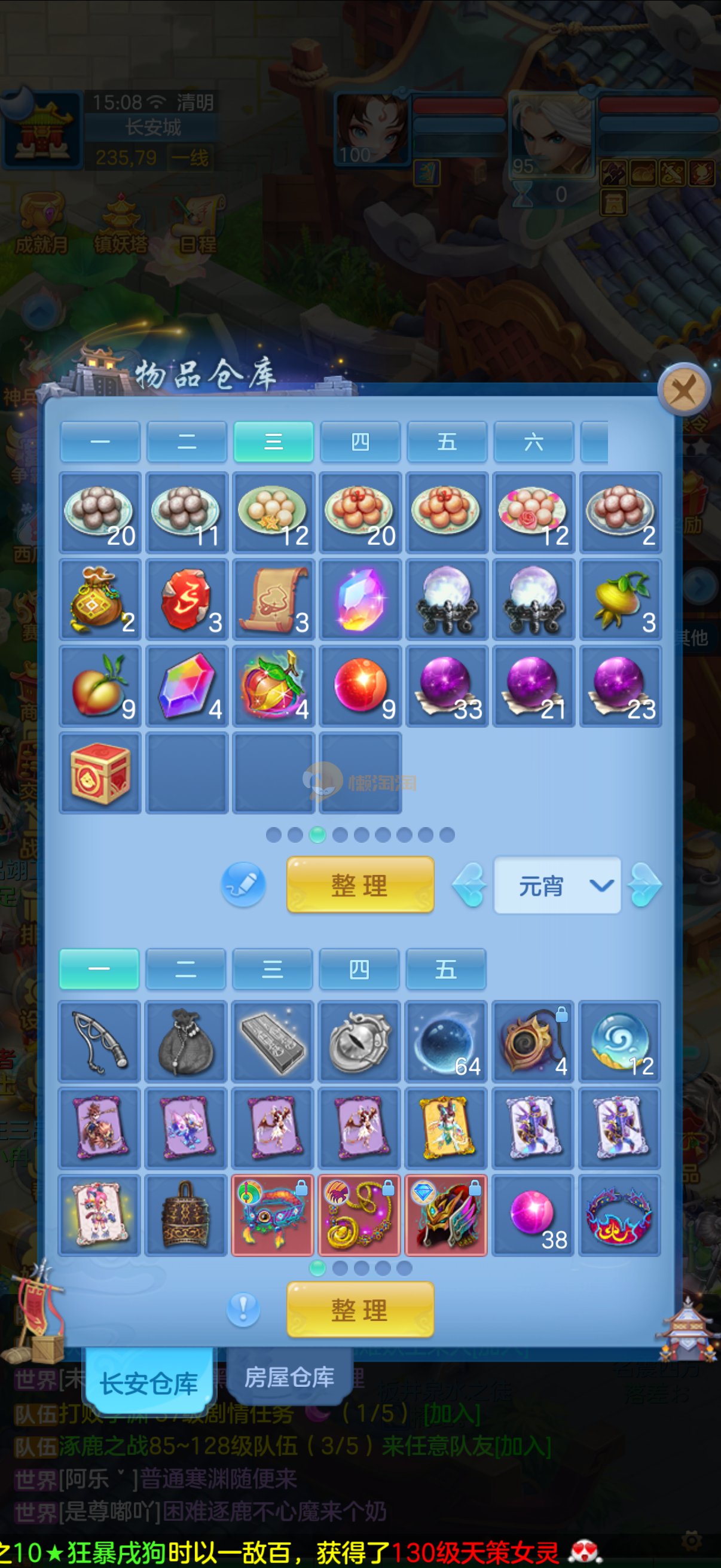Close the 物品仓库 warehouse window
721x1568 pixels.
[x=684, y=390]
